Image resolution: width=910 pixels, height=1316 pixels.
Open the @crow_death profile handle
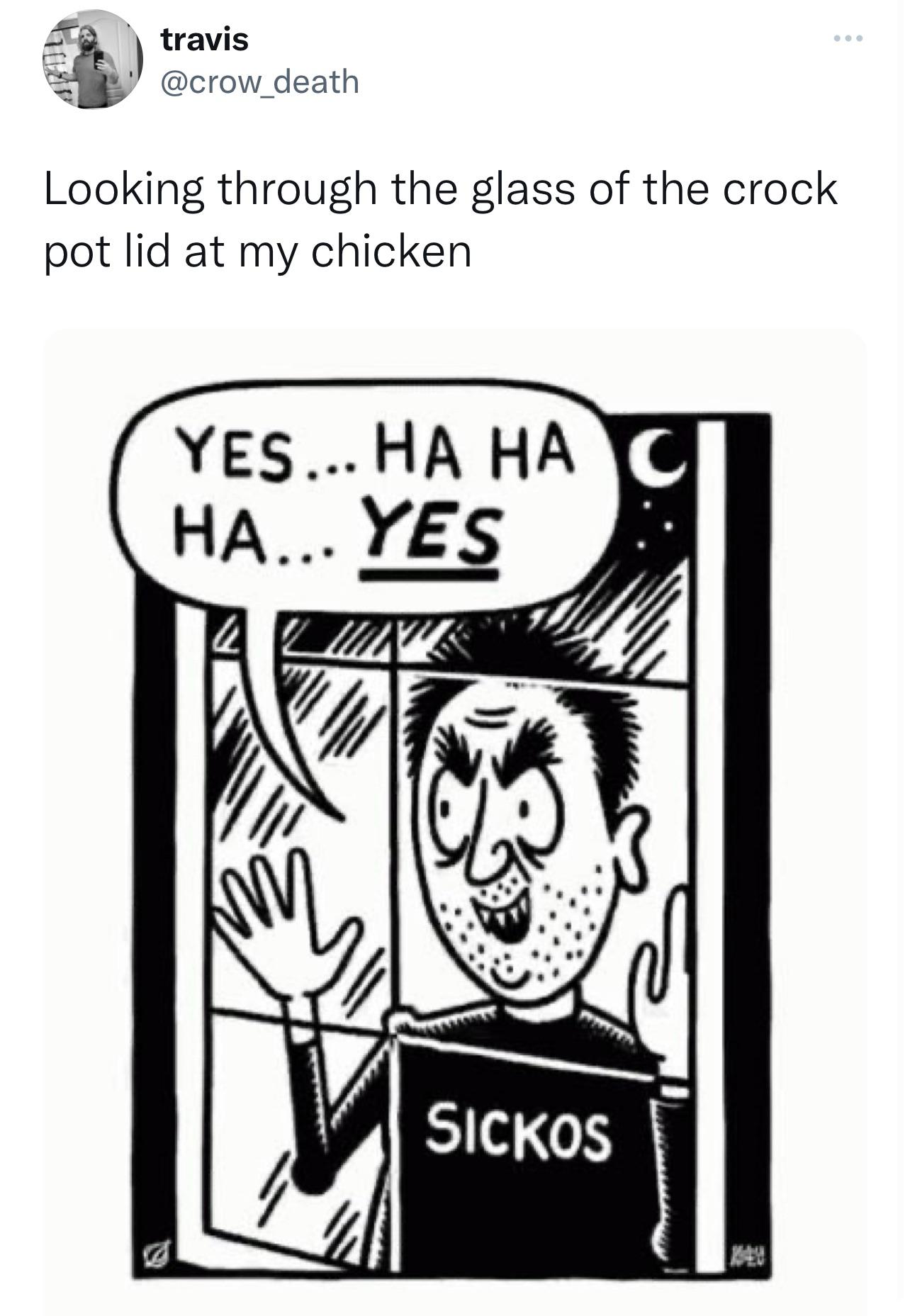tap(260, 81)
